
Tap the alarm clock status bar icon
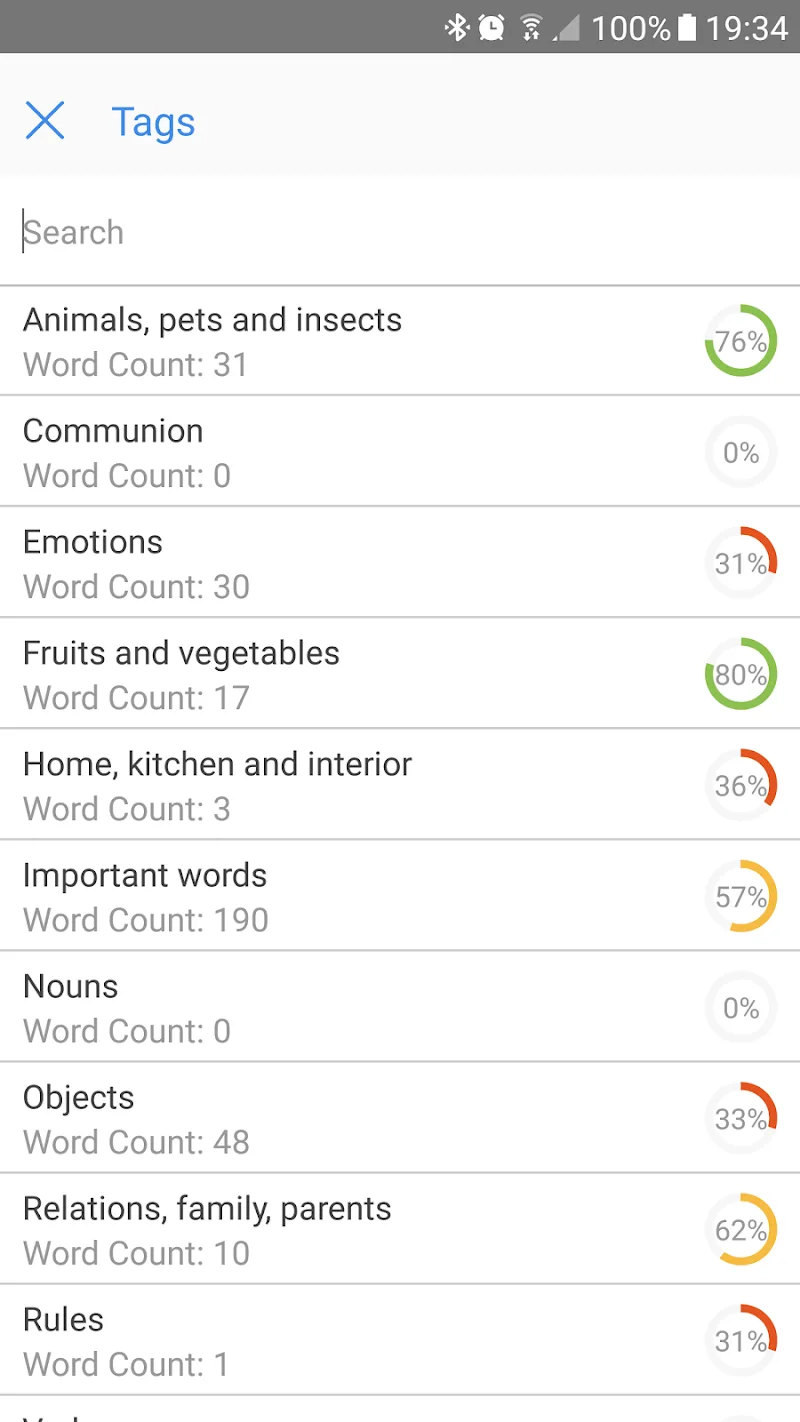(x=490, y=27)
